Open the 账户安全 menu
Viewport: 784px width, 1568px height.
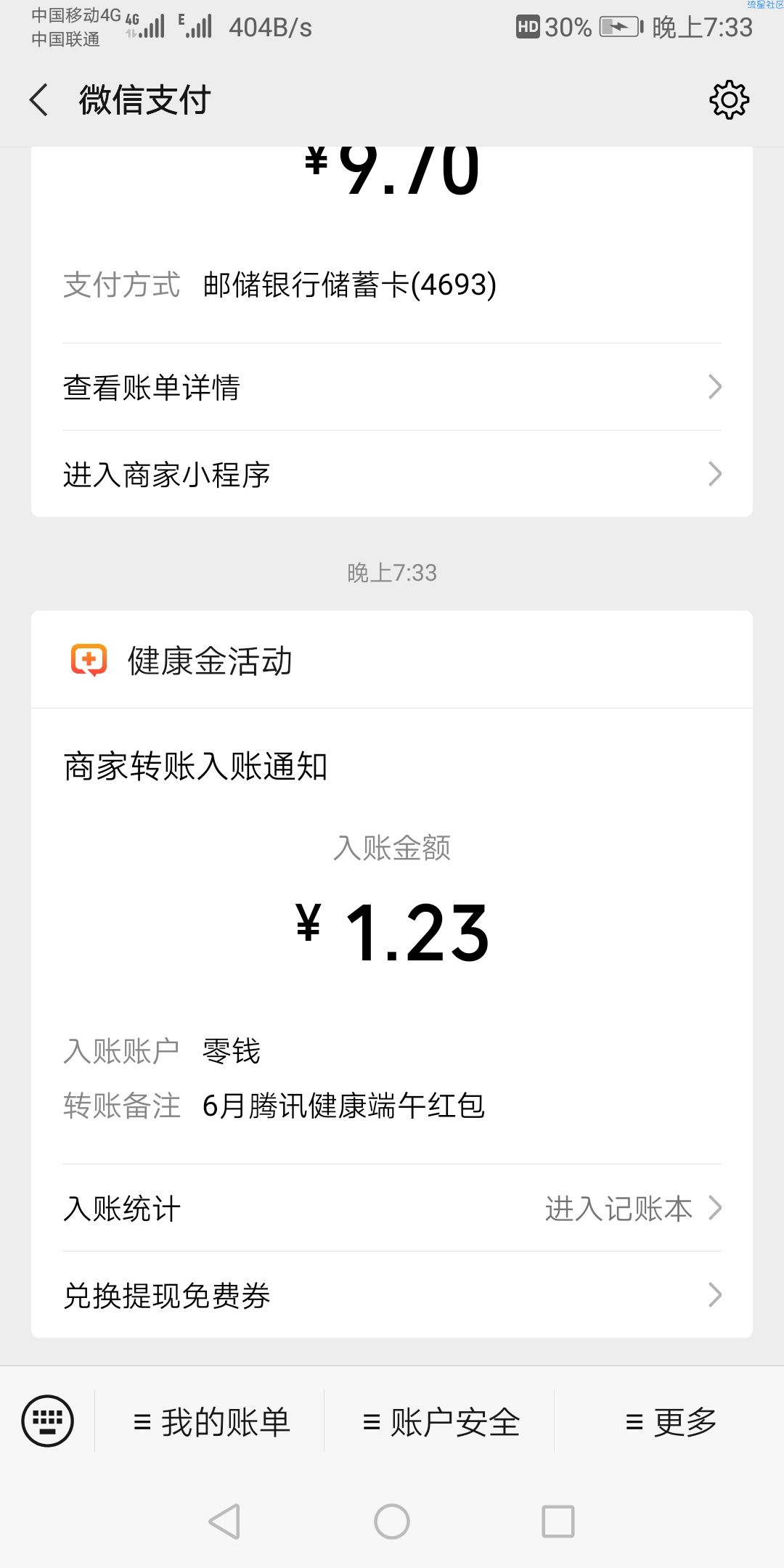pos(440,1421)
